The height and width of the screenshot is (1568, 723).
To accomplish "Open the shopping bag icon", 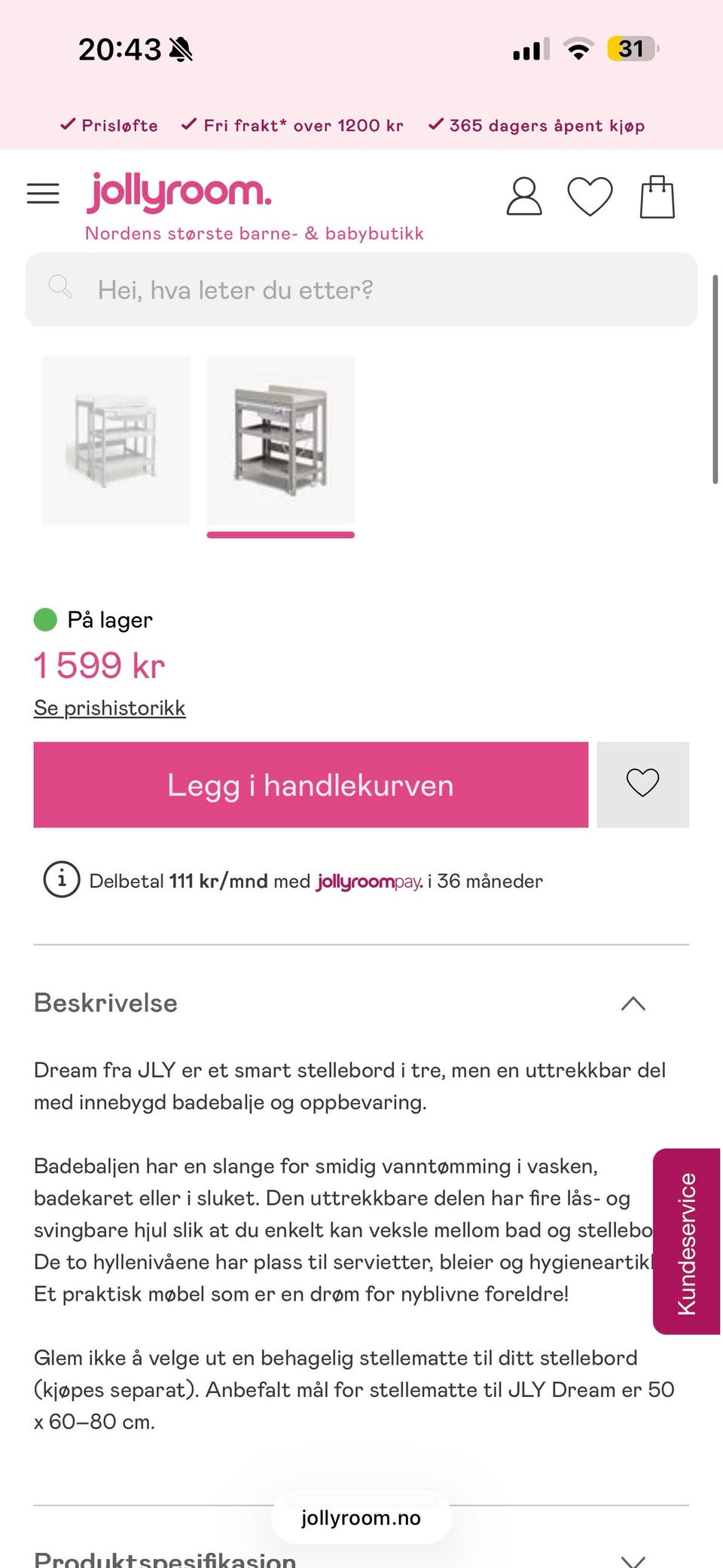I will tap(657, 195).
